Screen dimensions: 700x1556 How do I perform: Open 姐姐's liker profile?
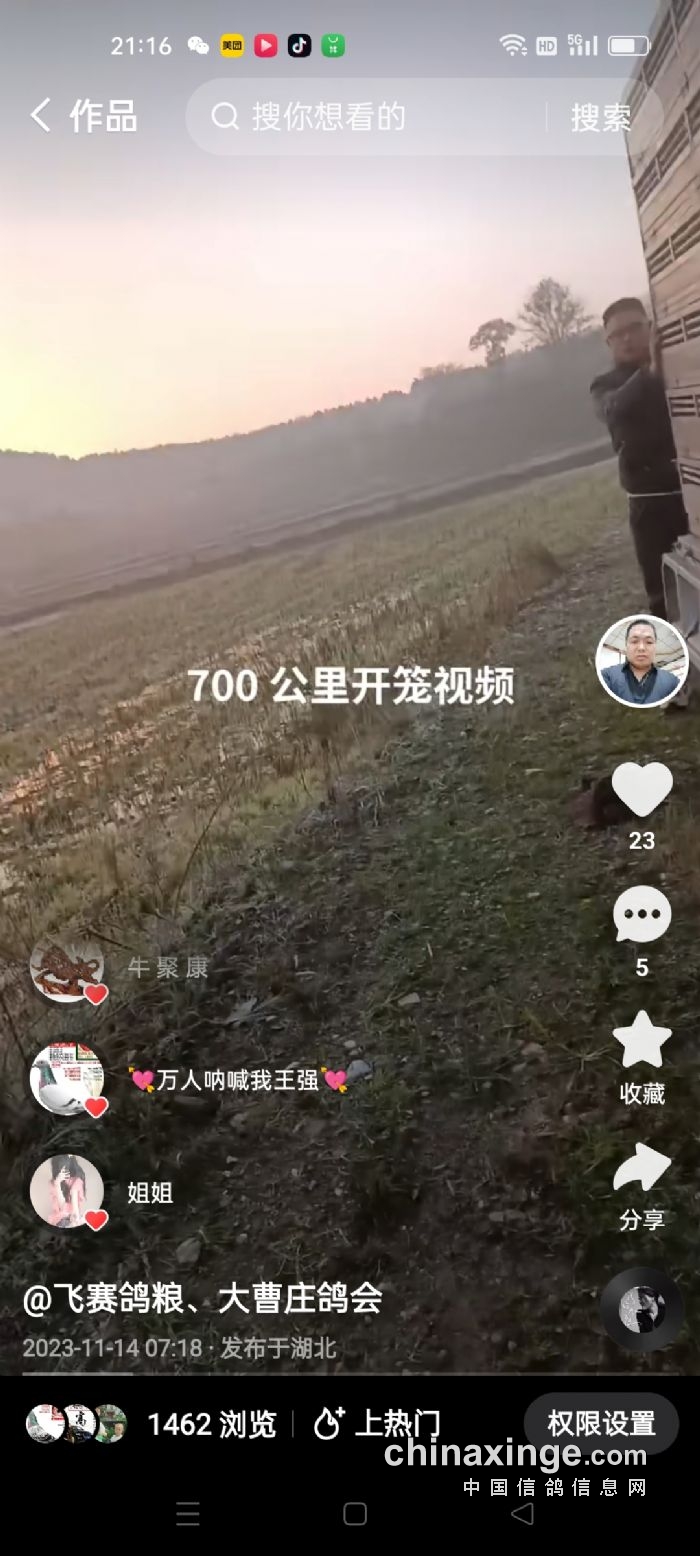[66, 1191]
